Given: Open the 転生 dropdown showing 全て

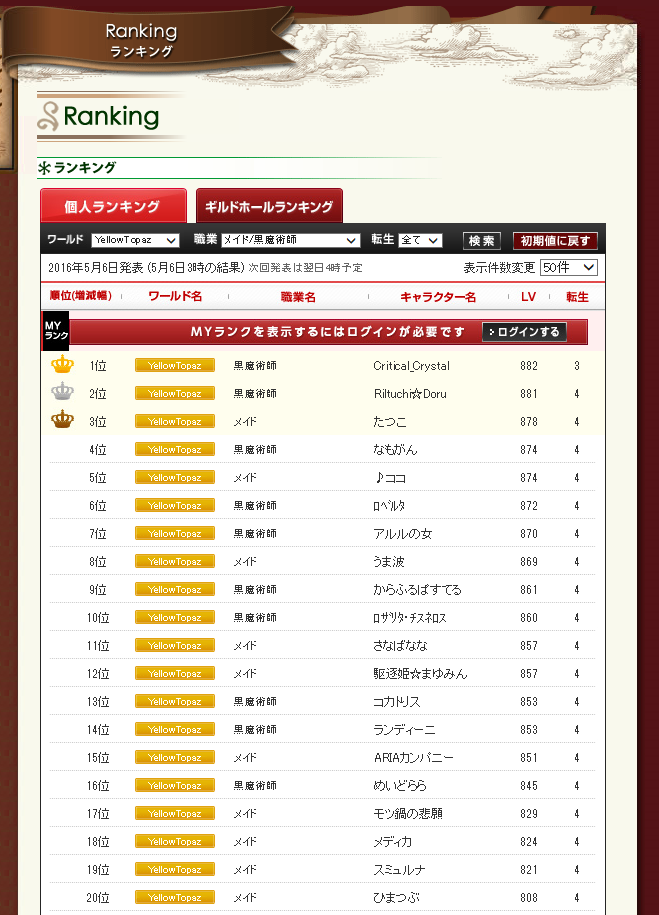Looking at the screenshot, I should 420,240.
